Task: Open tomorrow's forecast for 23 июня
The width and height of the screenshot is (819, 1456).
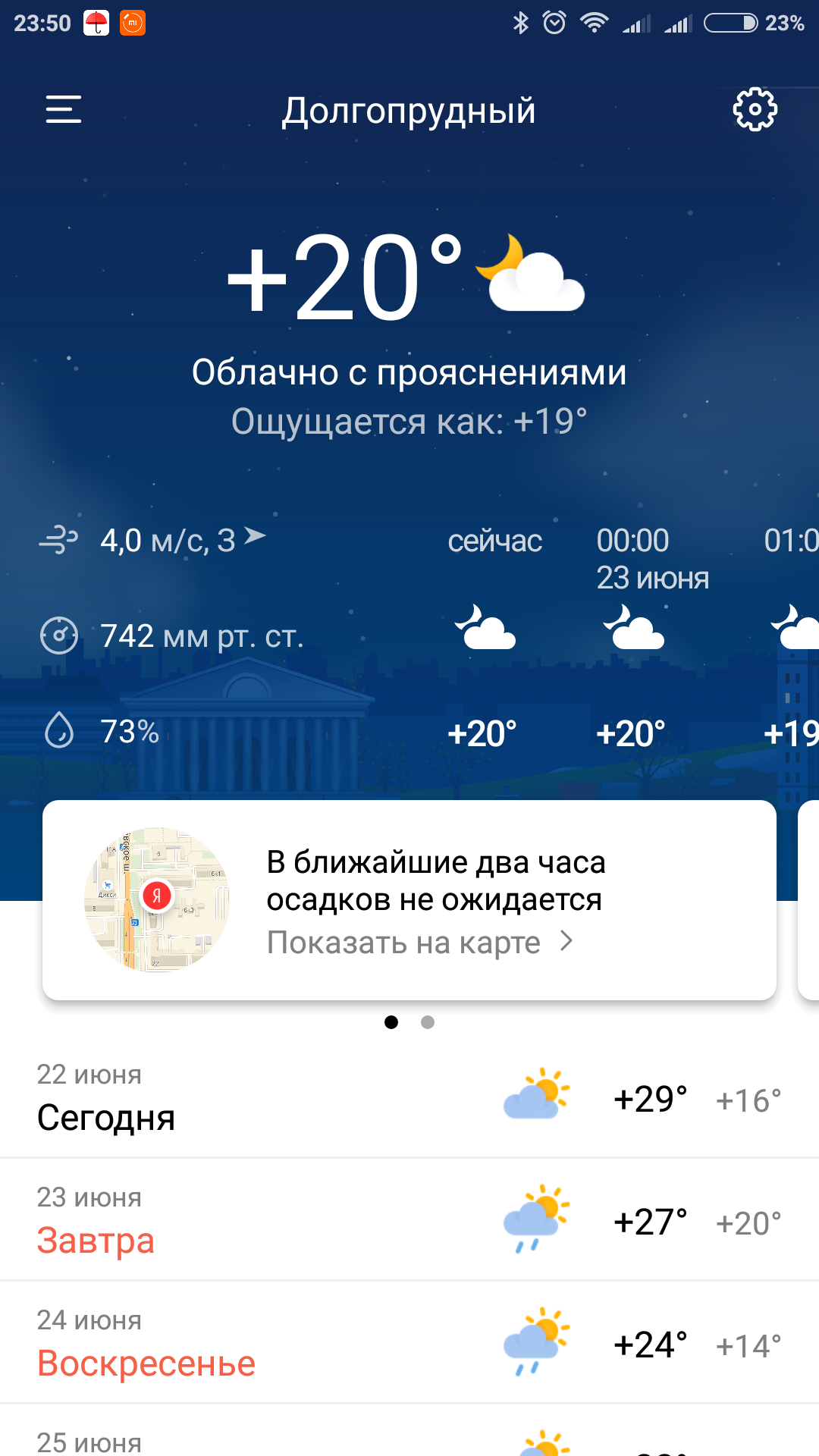Action: 409,1220
